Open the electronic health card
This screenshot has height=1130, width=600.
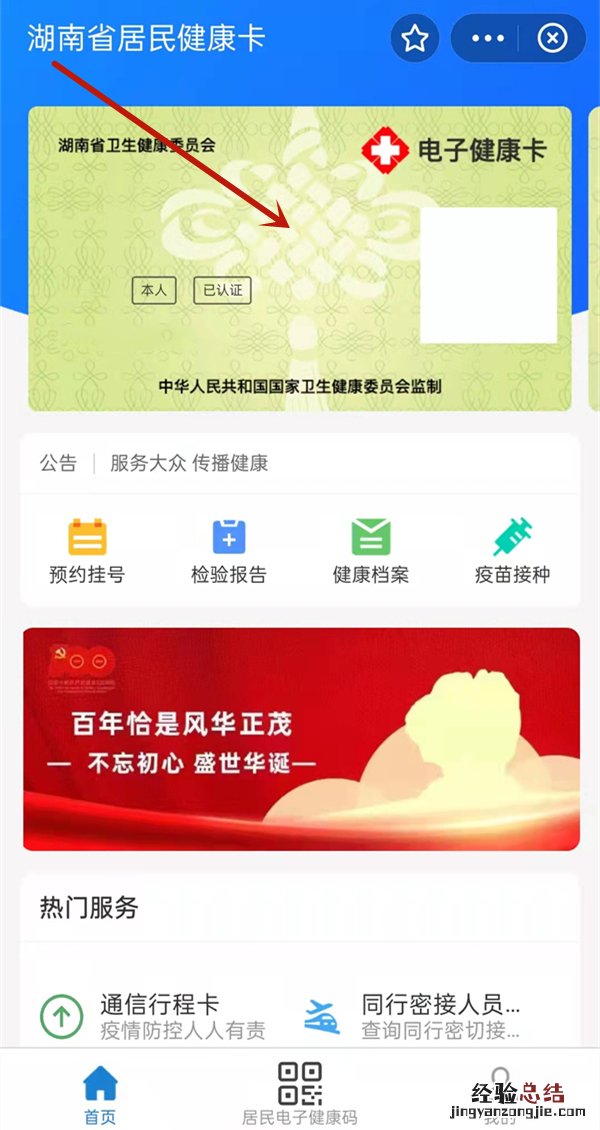[x=300, y=258]
